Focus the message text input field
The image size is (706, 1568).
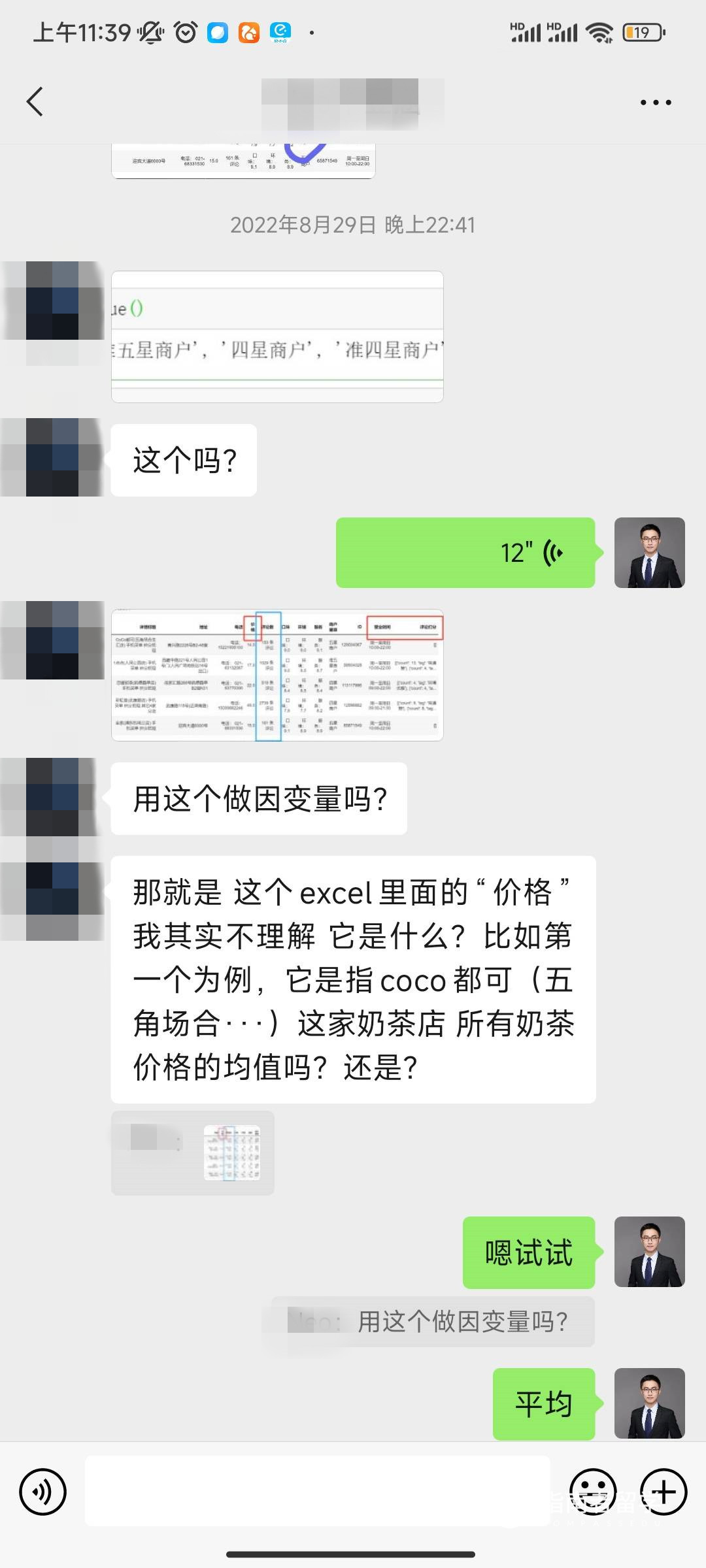click(318, 1492)
